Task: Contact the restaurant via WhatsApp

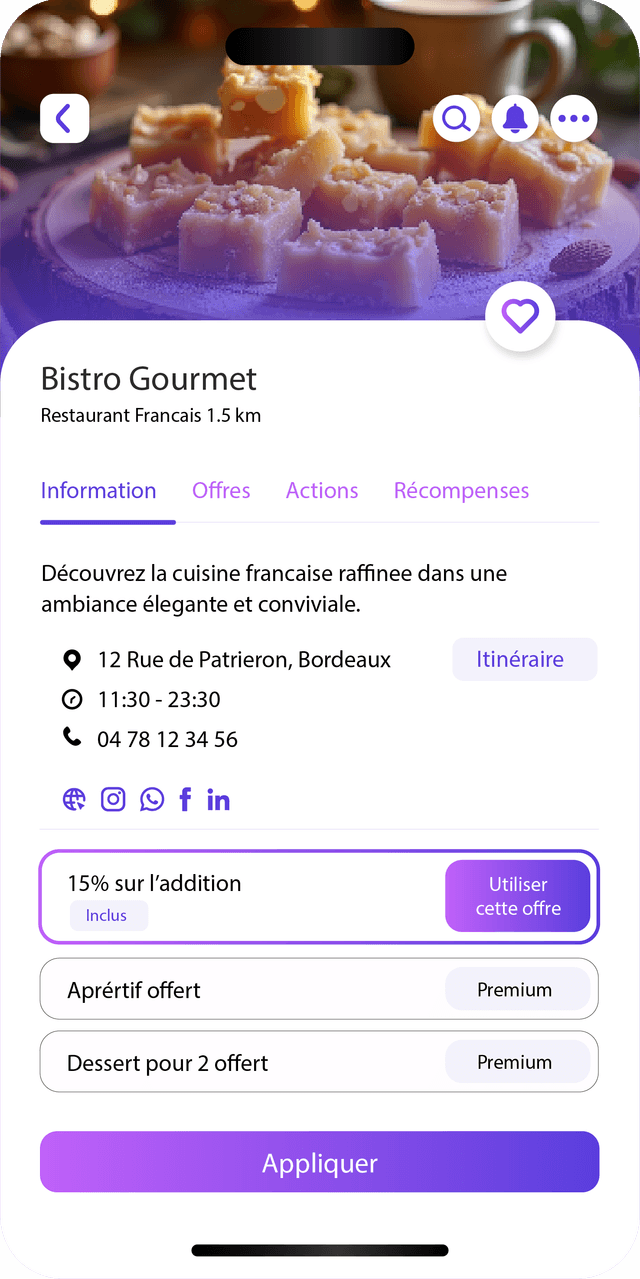Action: pyautogui.click(x=152, y=800)
